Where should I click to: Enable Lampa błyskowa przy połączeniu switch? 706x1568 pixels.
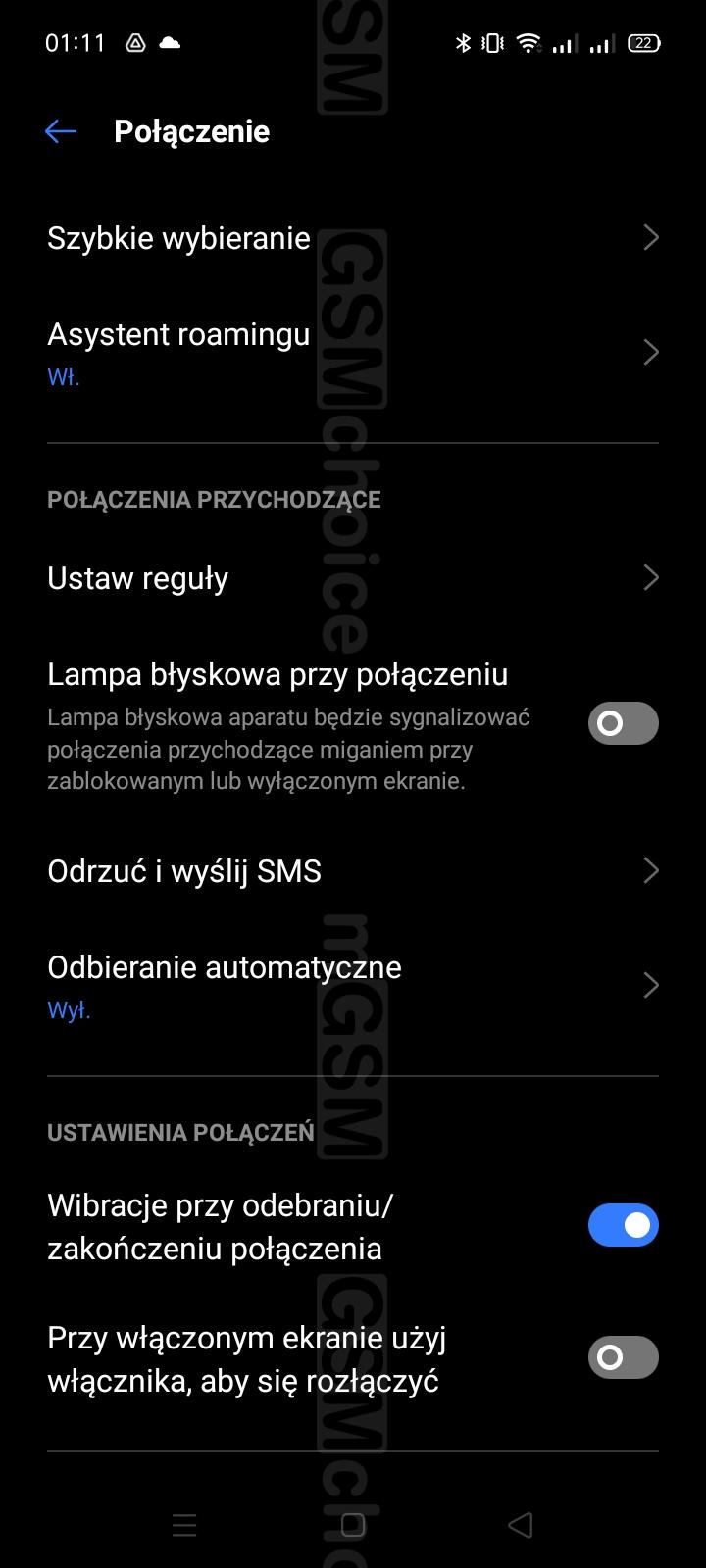(624, 723)
